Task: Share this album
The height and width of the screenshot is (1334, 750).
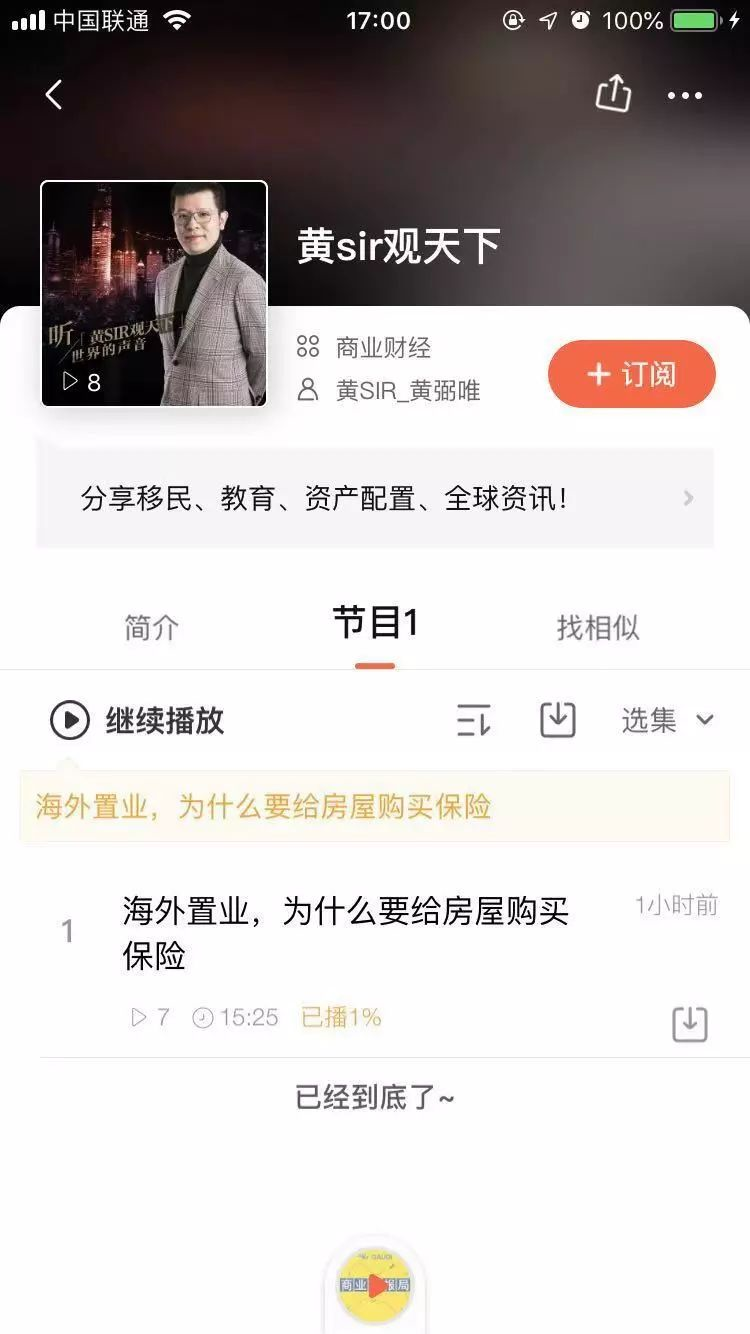Action: 613,94
